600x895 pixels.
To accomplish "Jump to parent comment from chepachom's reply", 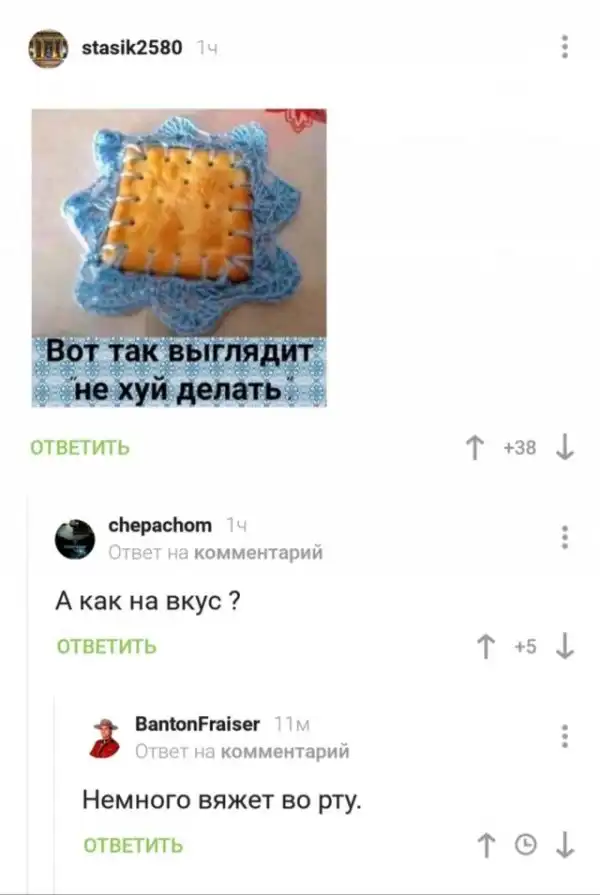I will (x=257, y=552).
